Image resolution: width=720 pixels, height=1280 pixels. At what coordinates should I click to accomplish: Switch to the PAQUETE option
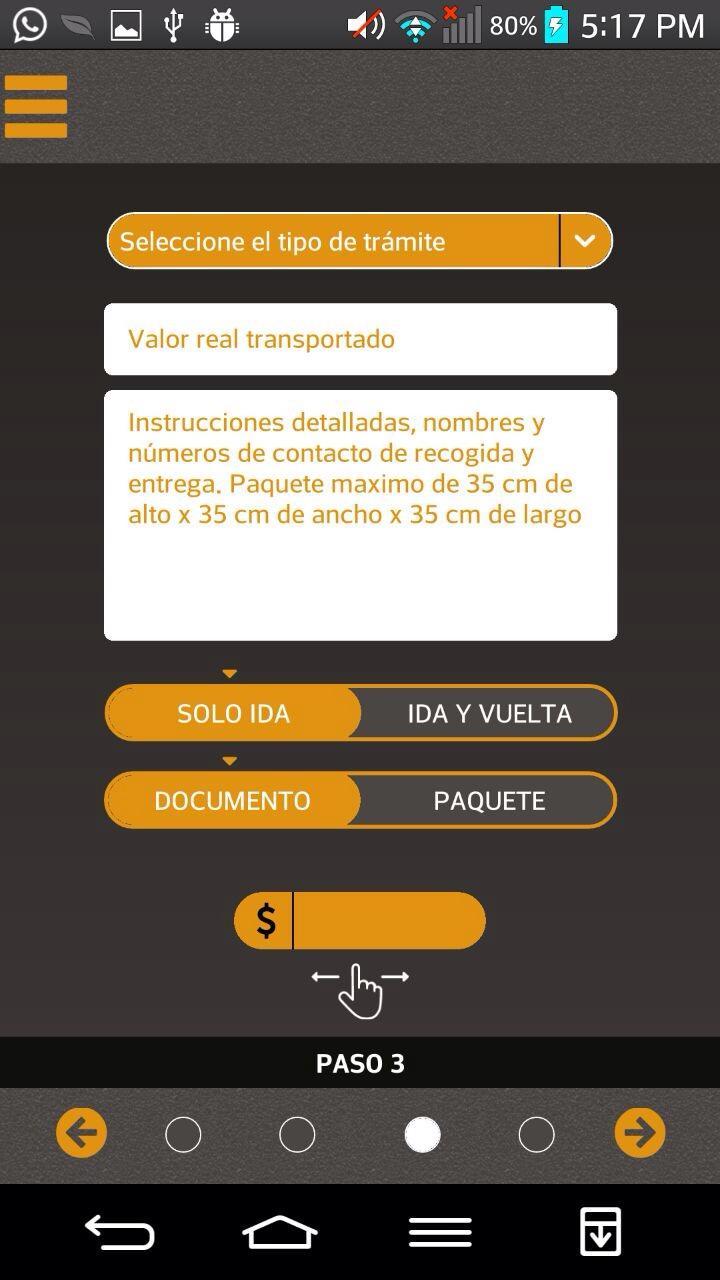(x=487, y=800)
